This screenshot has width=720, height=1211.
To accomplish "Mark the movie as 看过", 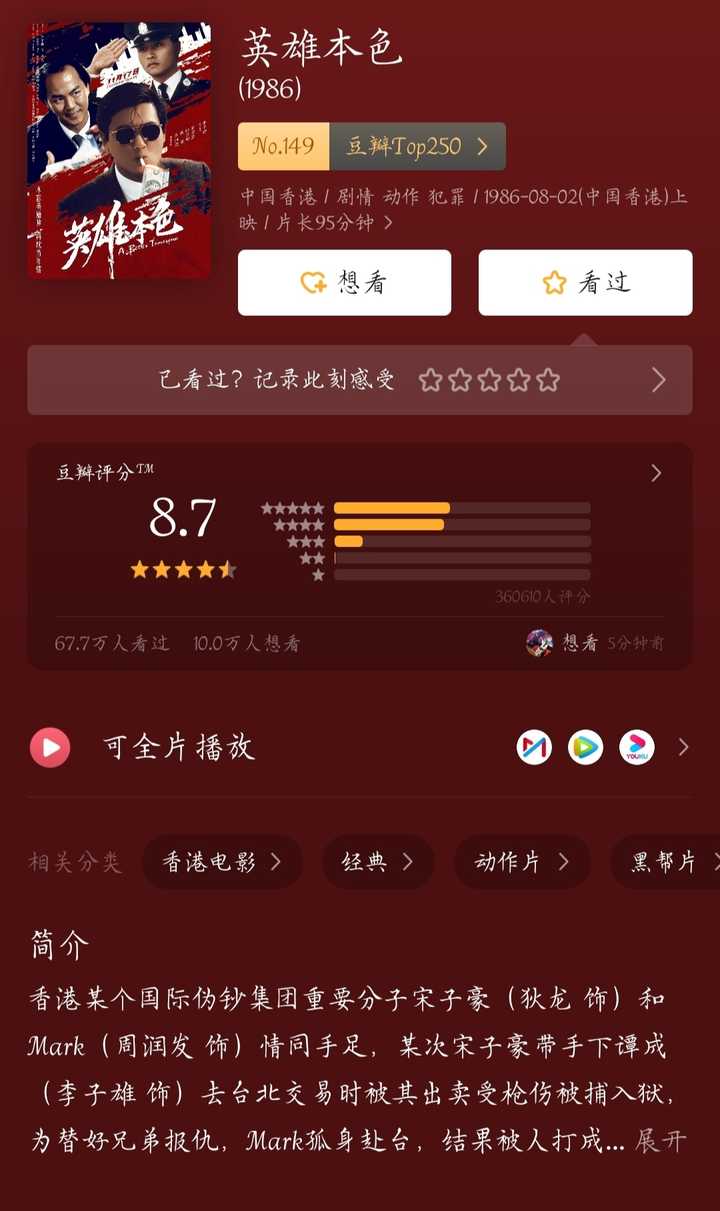I will point(585,283).
